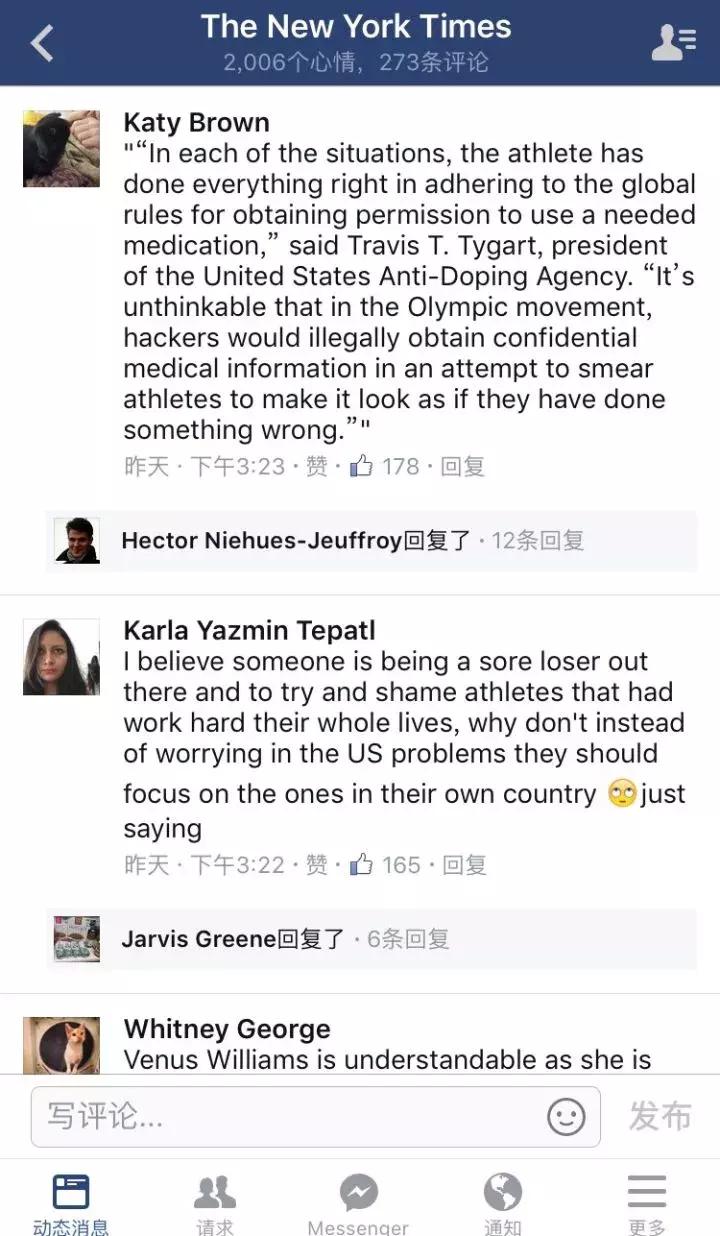Viewport: 720px width, 1236px height.
Task: Reply to Katy Brown's comment
Action: 463,466
